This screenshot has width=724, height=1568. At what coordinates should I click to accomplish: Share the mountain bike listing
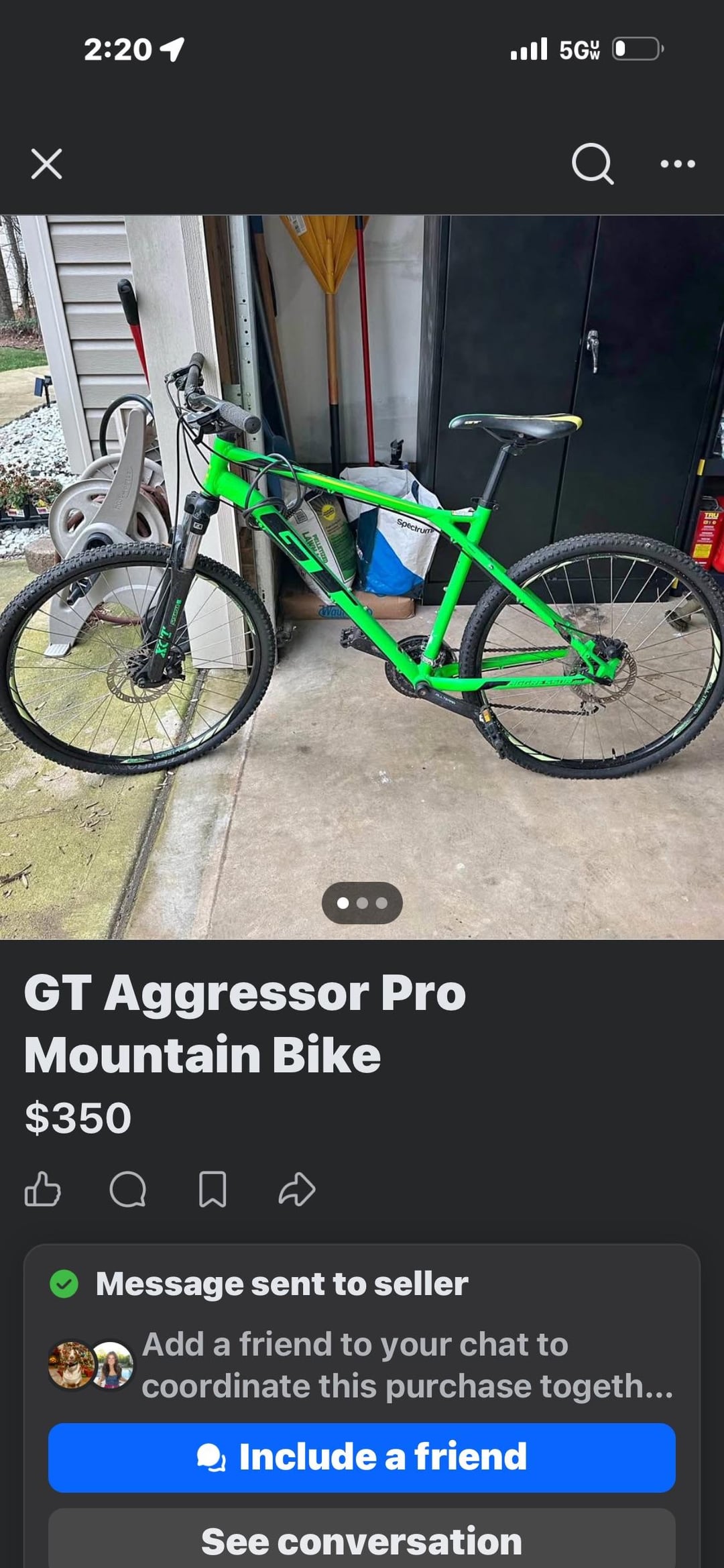coord(297,1190)
